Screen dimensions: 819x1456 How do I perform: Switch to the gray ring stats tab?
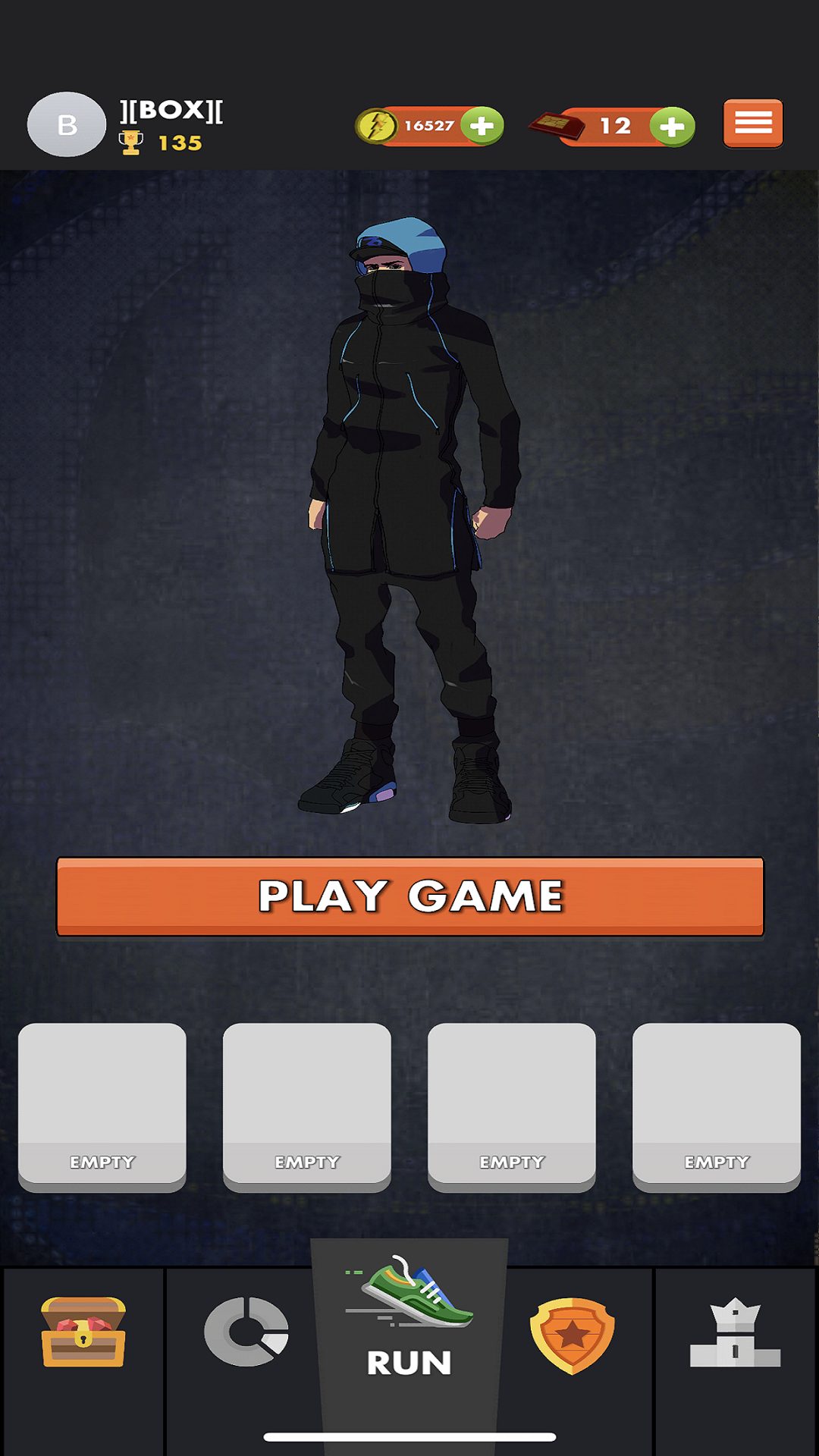[x=246, y=1332]
